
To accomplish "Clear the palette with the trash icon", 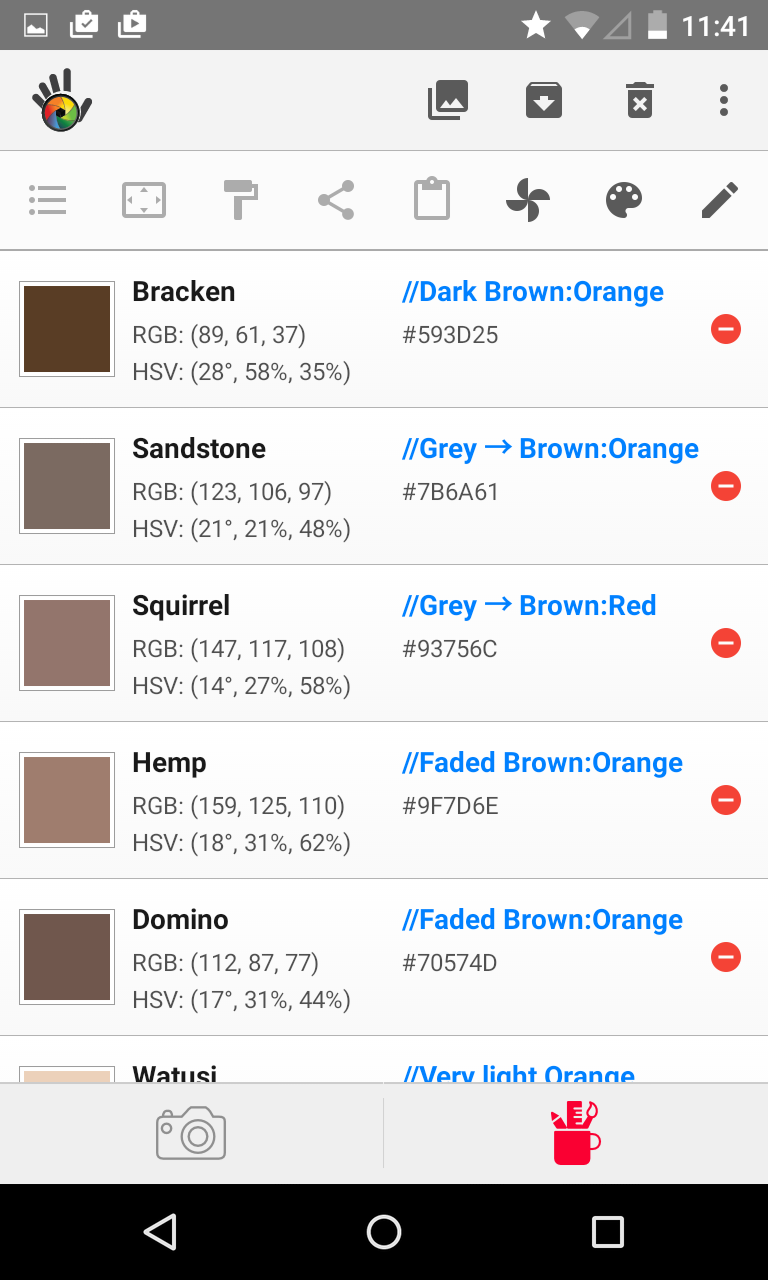I will pyautogui.click(x=639, y=100).
